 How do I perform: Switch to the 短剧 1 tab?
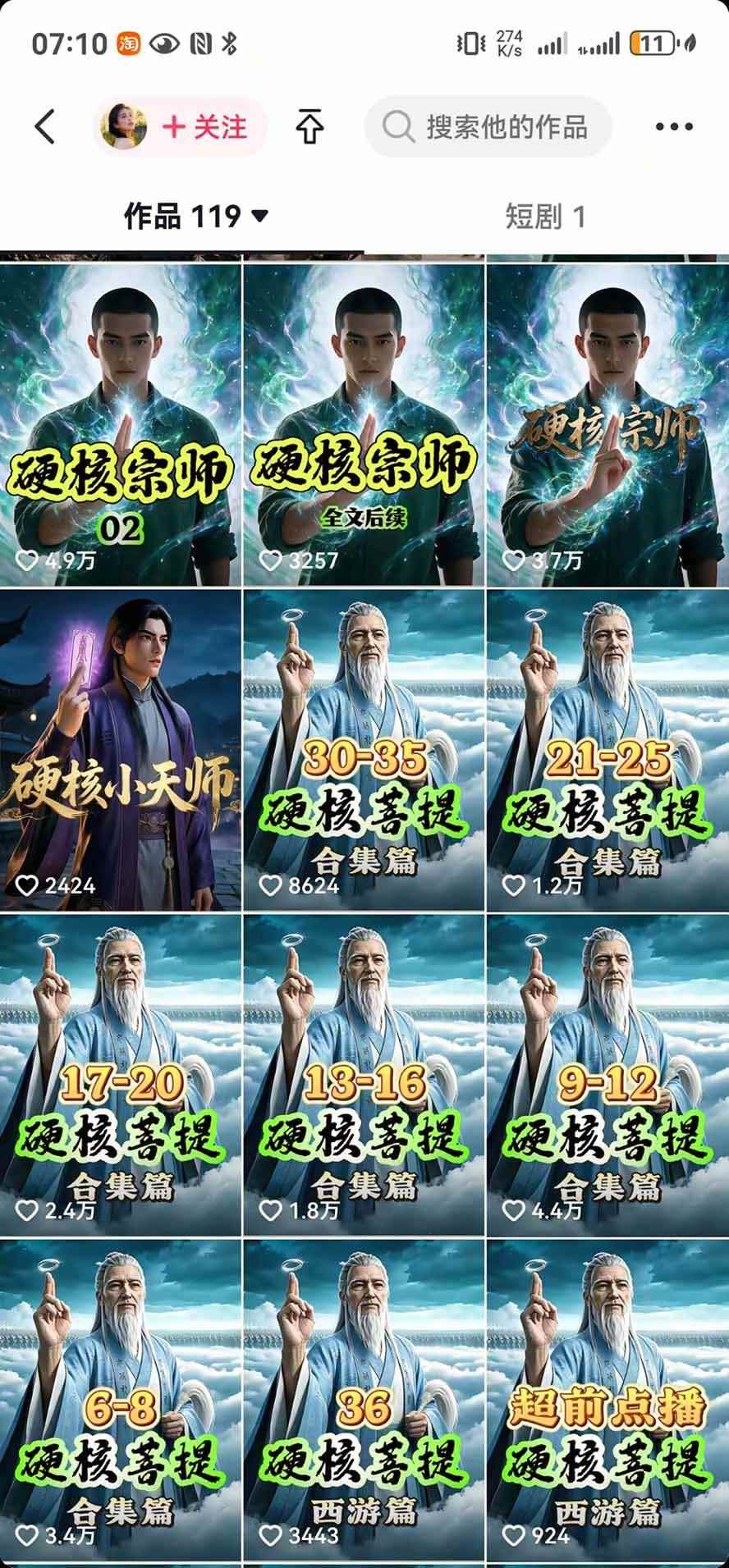(545, 217)
